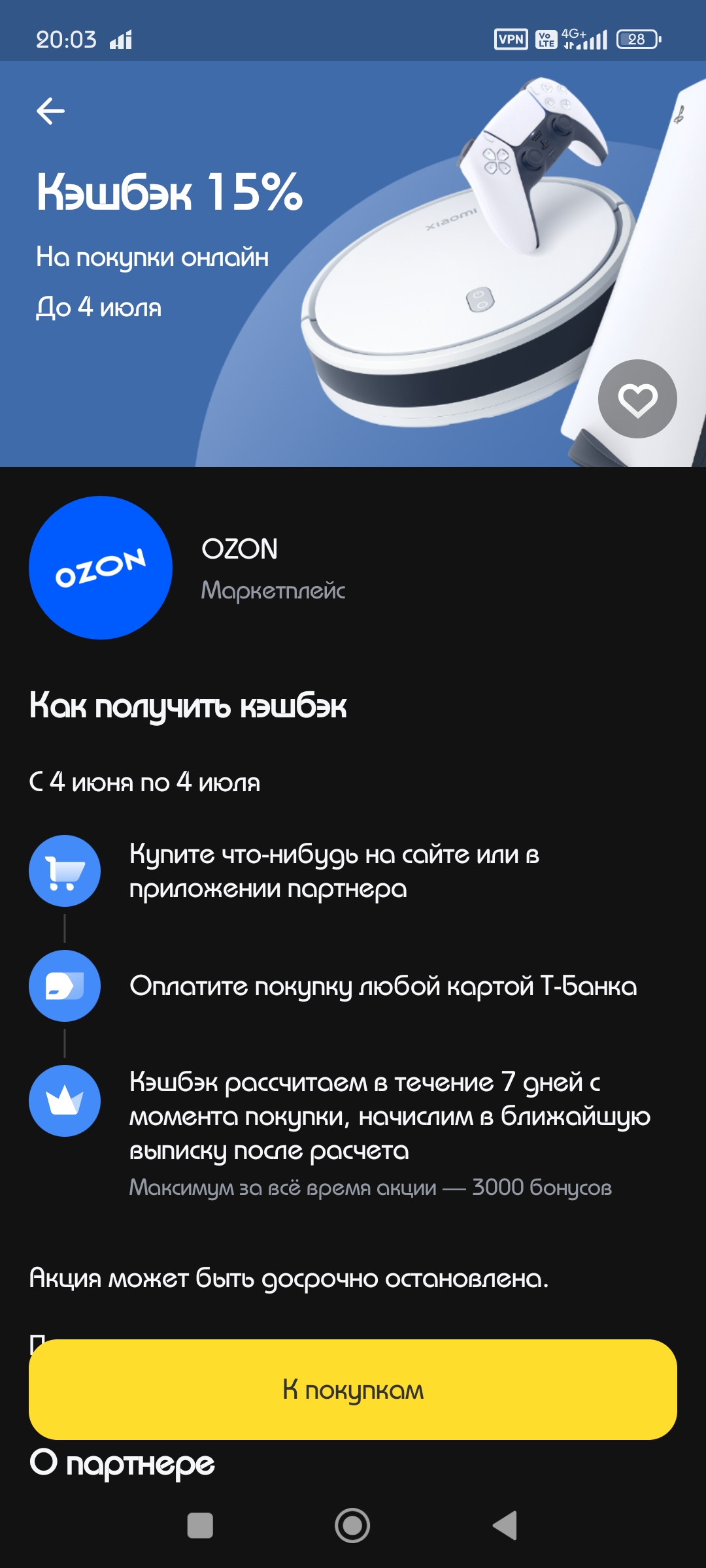This screenshot has height=1568, width=706.
Task: Tap system back navigation button
Action: tap(505, 1526)
